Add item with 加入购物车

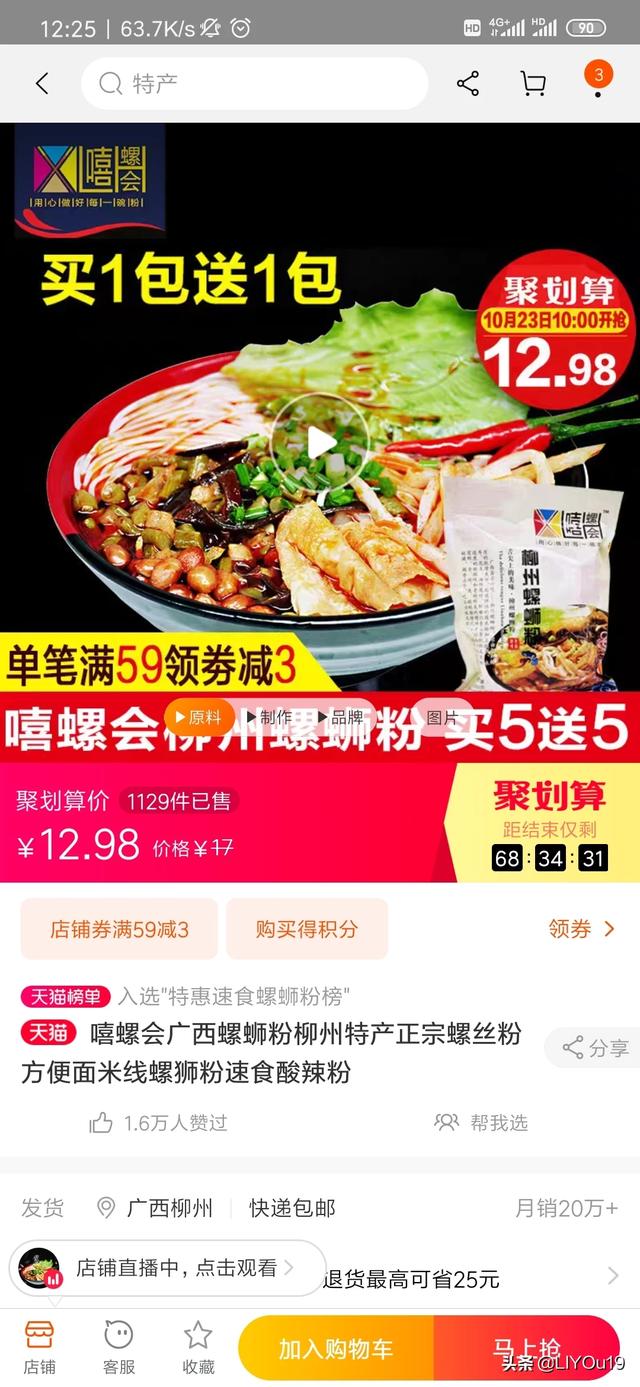click(336, 1349)
